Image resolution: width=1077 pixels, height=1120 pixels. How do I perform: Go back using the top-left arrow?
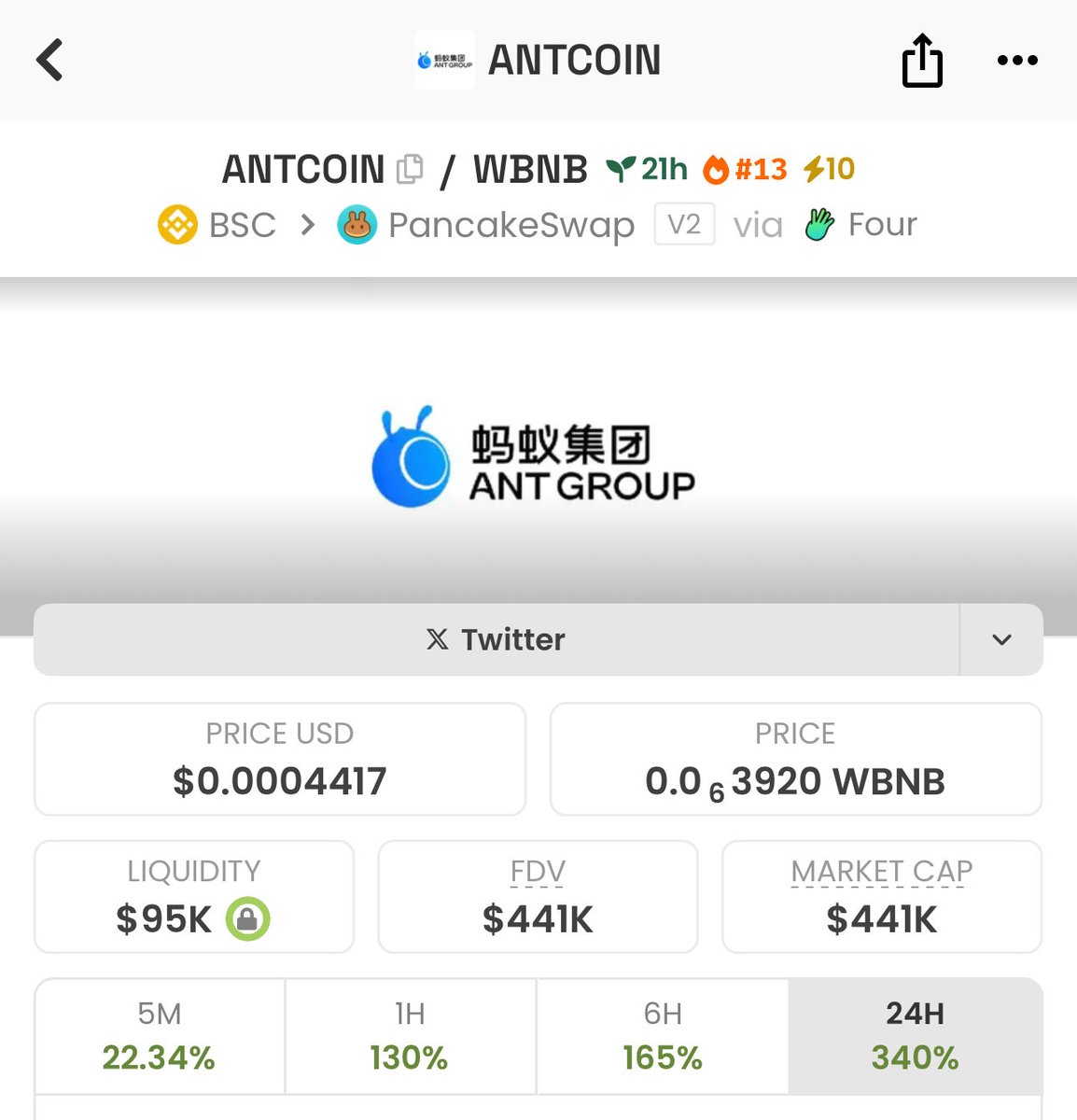click(50, 60)
